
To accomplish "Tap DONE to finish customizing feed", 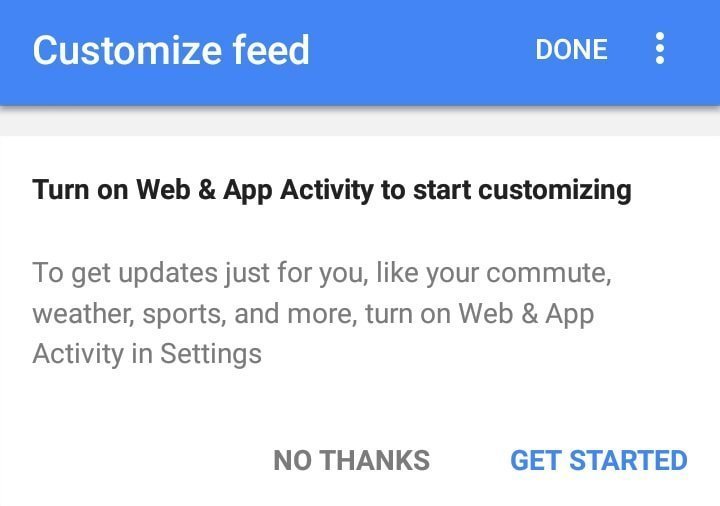I will coord(571,50).
